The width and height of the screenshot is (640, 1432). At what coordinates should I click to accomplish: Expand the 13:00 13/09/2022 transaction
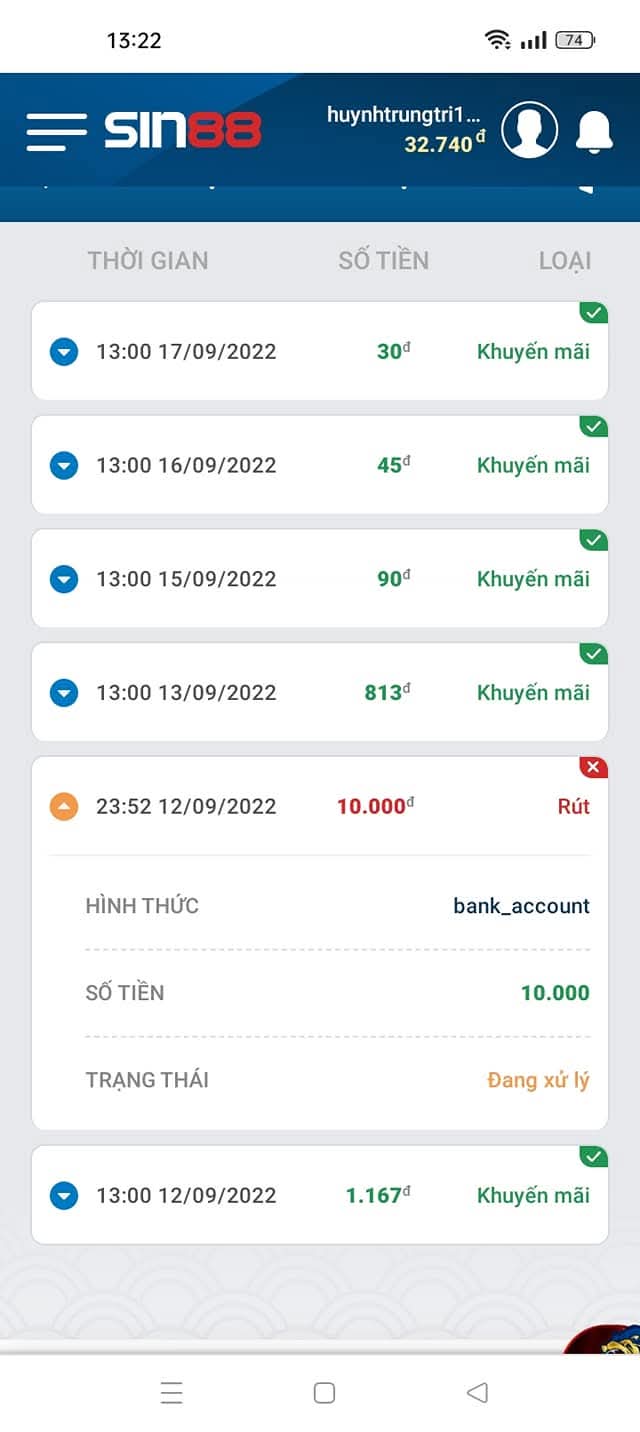(64, 692)
